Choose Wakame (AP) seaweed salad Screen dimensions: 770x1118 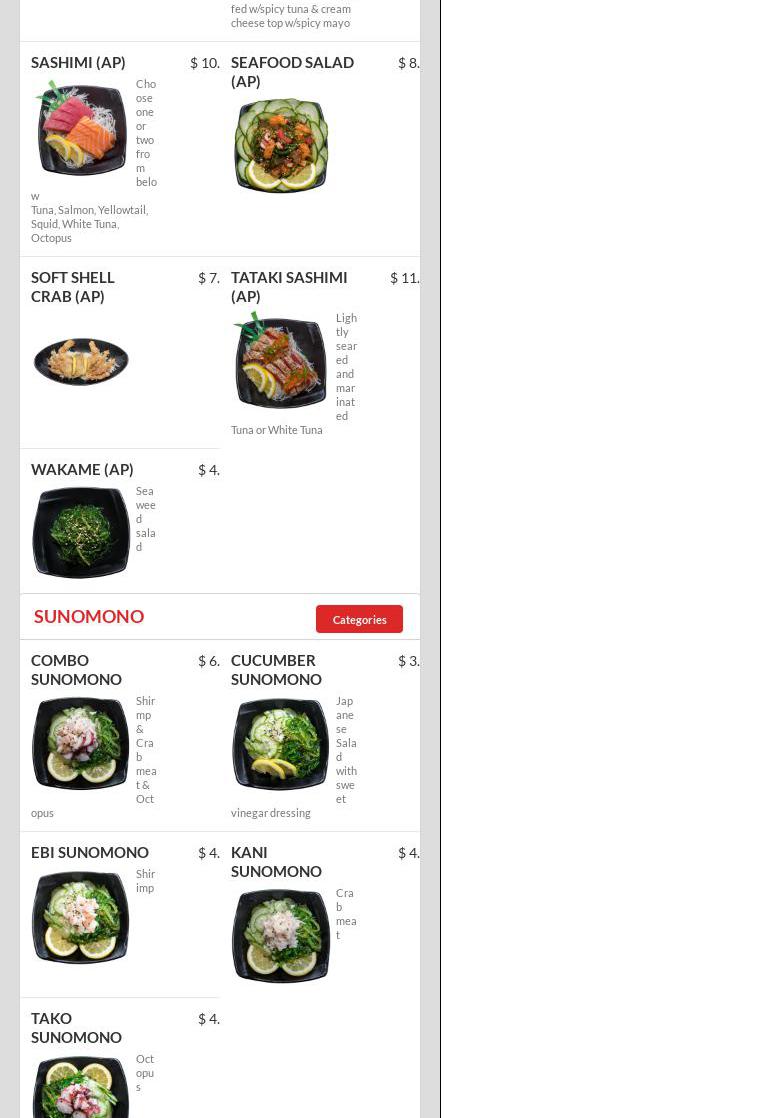pyautogui.click(x=82, y=470)
